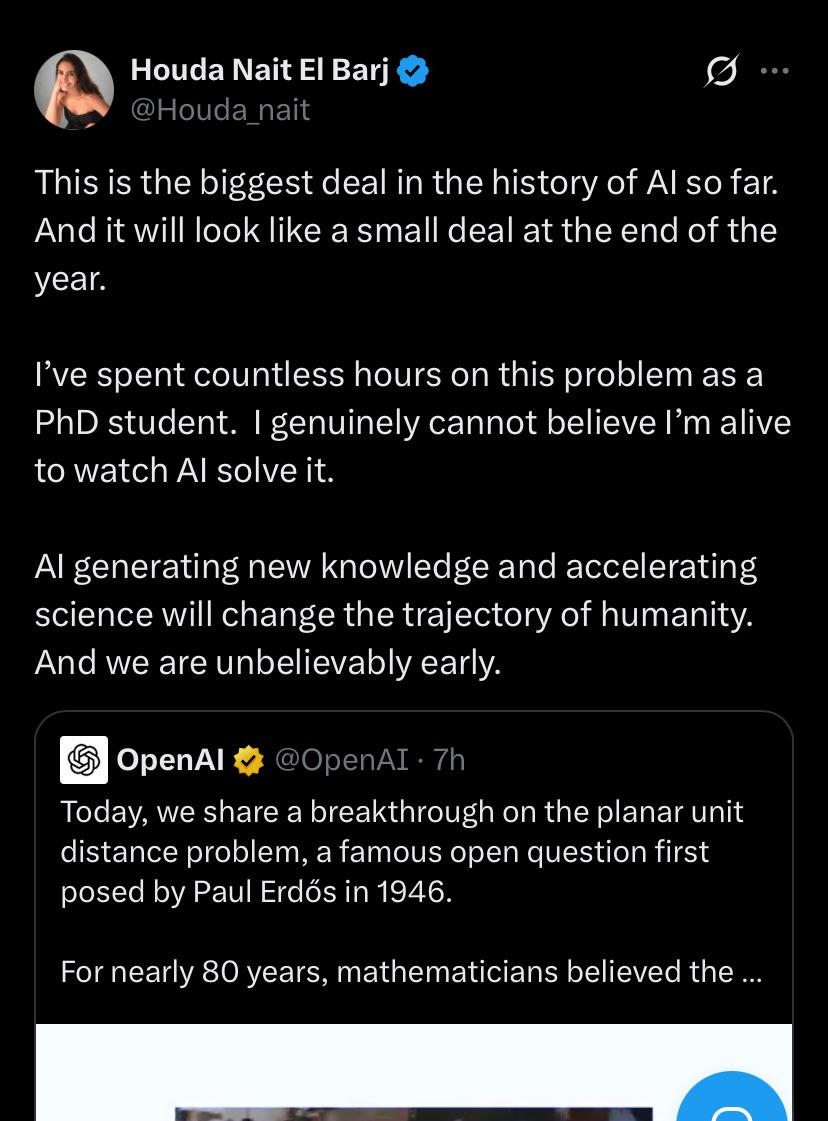Open the @Houda_nait handle

pos(220,110)
